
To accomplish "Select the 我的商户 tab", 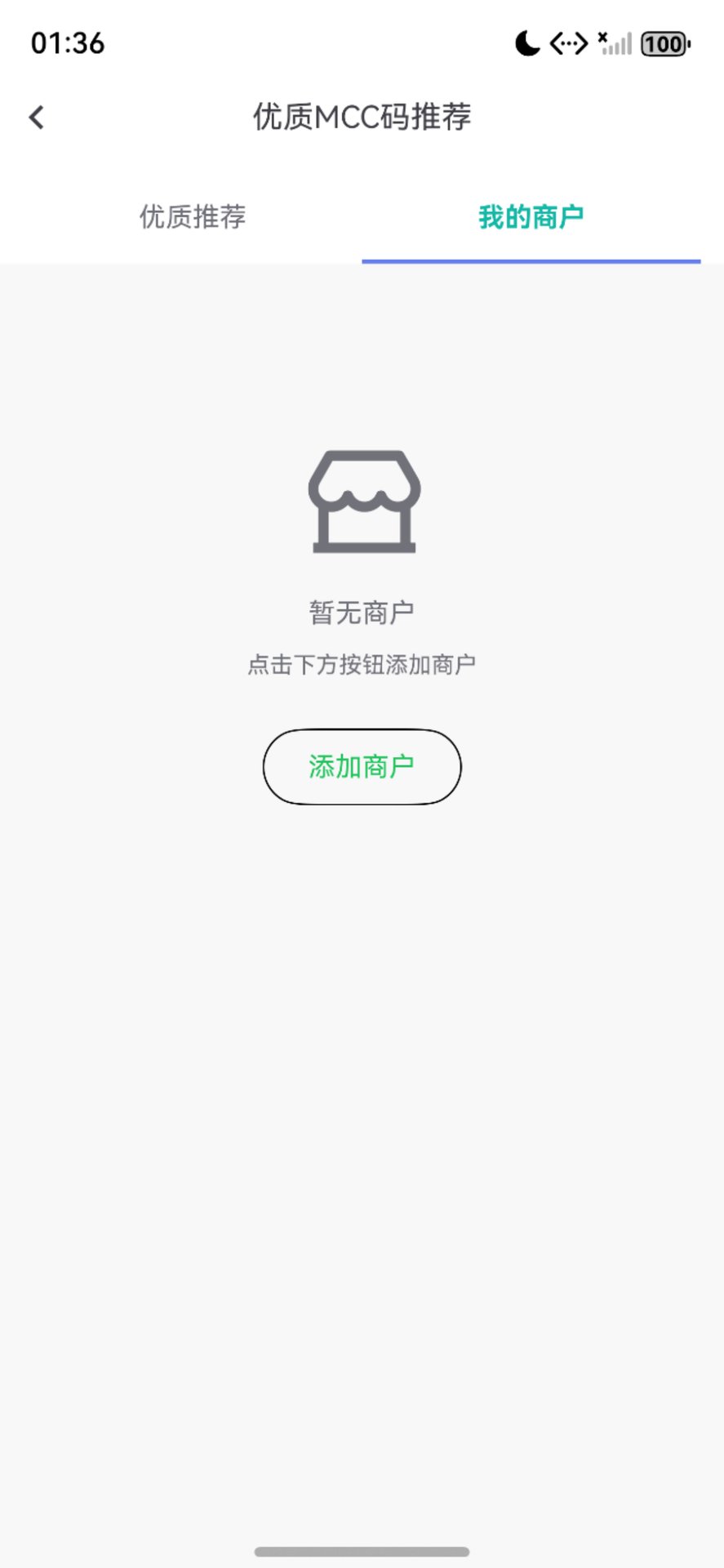I will [531, 217].
